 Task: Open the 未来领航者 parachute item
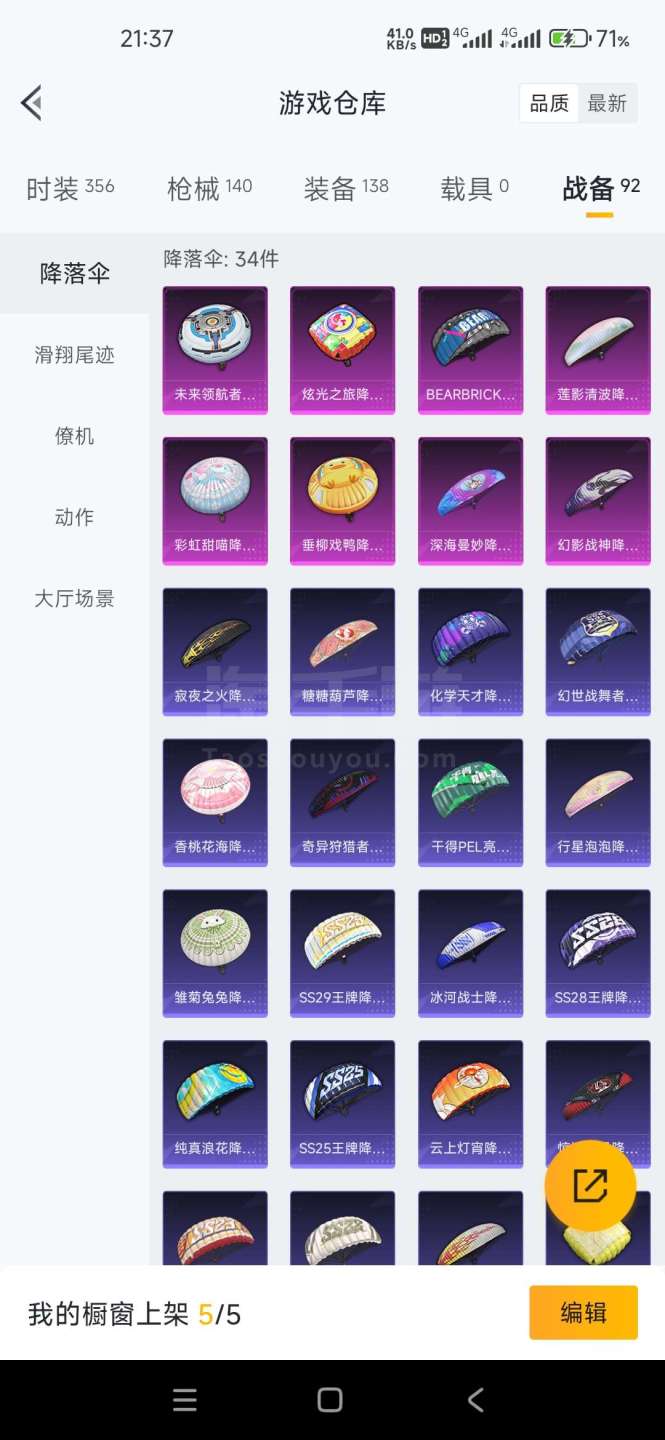click(x=215, y=350)
